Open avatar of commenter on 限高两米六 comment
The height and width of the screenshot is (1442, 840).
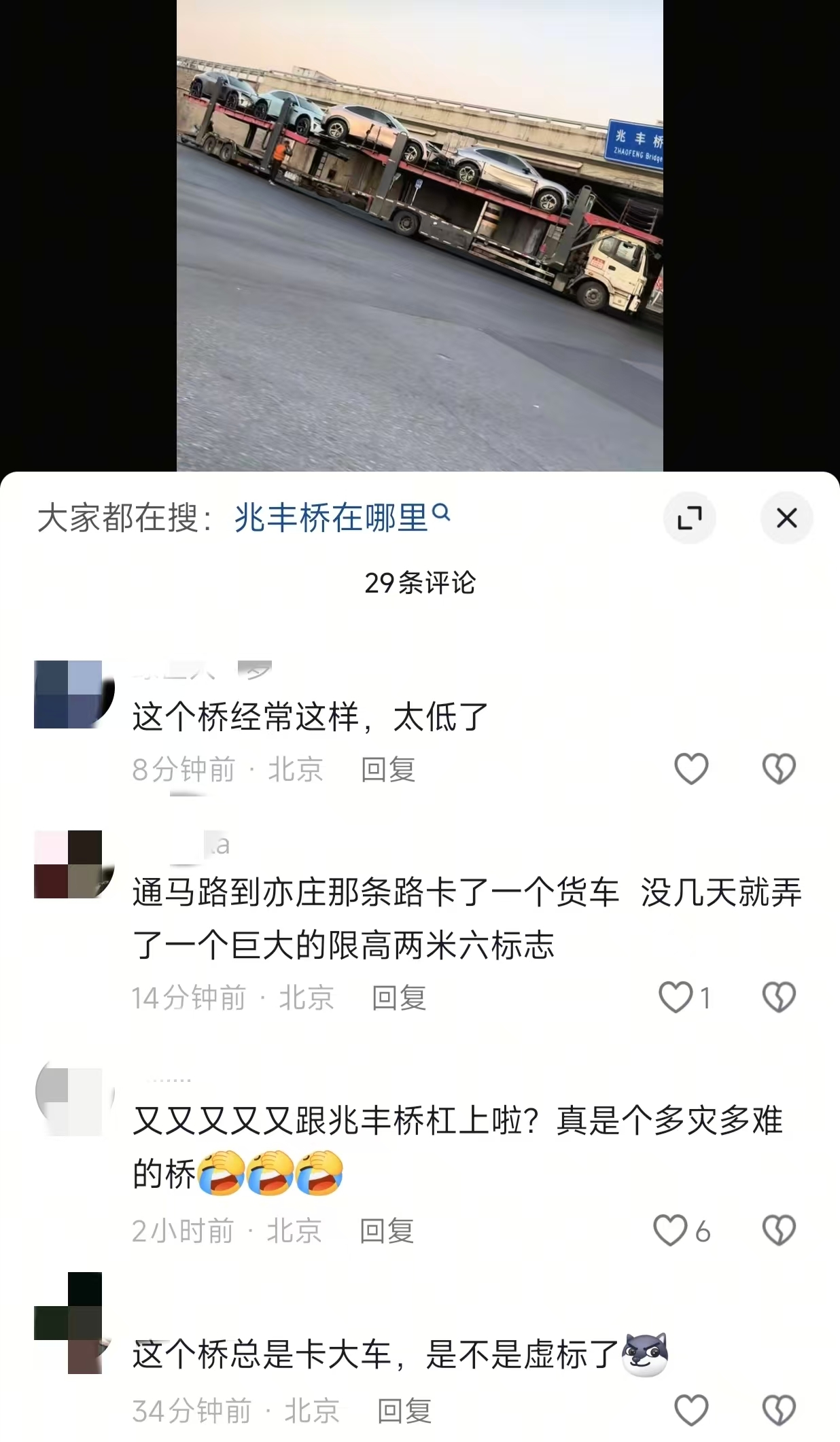click(x=68, y=864)
